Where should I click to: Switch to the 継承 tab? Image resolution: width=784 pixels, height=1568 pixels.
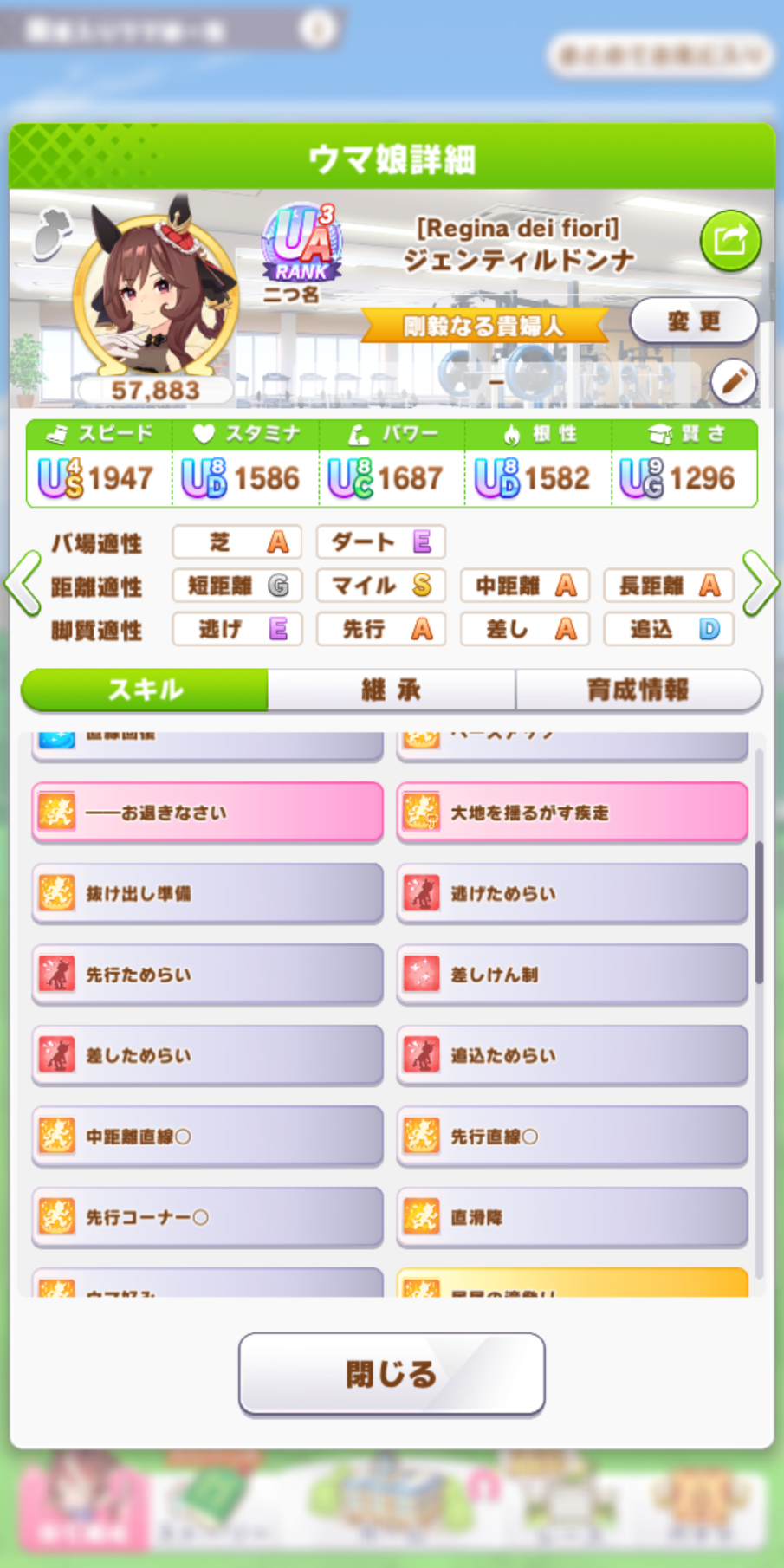click(x=392, y=690)
